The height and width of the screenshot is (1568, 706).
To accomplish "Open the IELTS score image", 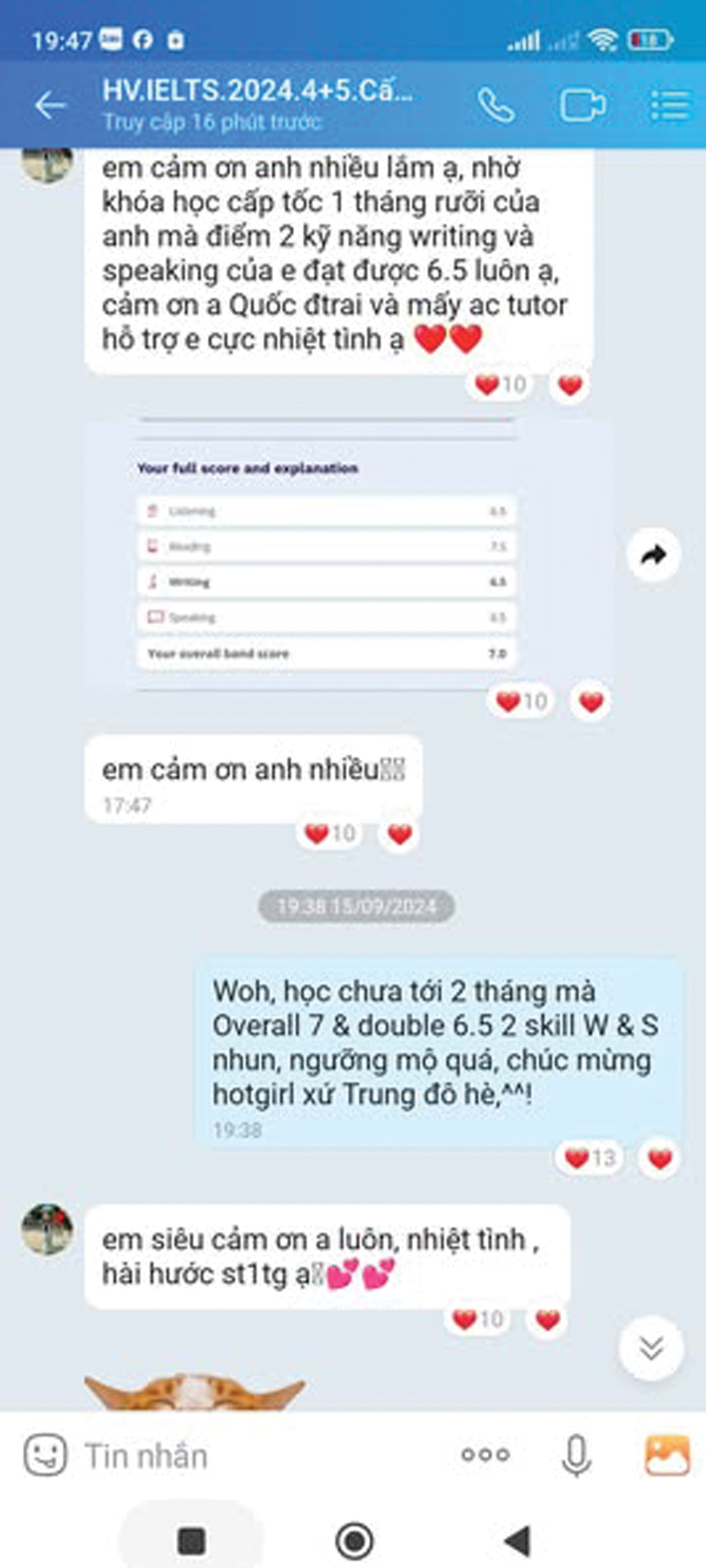I will [x=327, y=555].
